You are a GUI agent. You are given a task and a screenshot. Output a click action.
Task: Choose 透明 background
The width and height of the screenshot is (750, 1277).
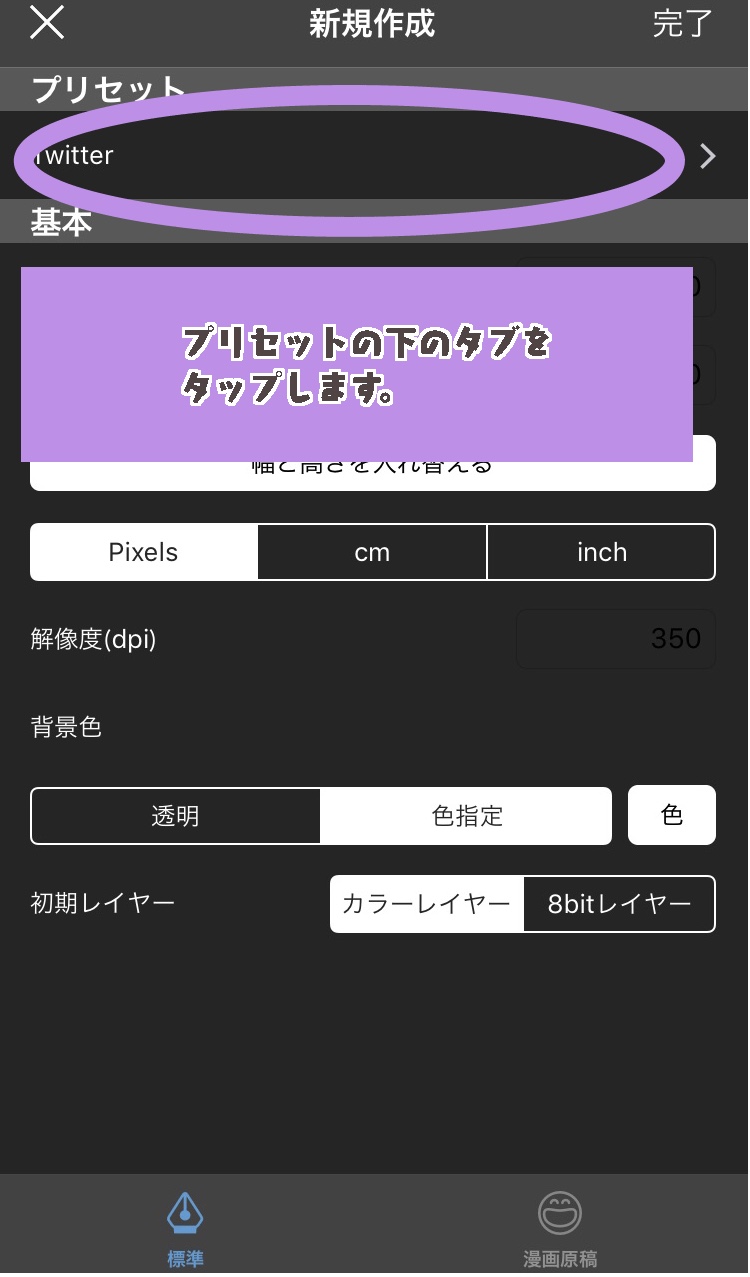point(176,816)
